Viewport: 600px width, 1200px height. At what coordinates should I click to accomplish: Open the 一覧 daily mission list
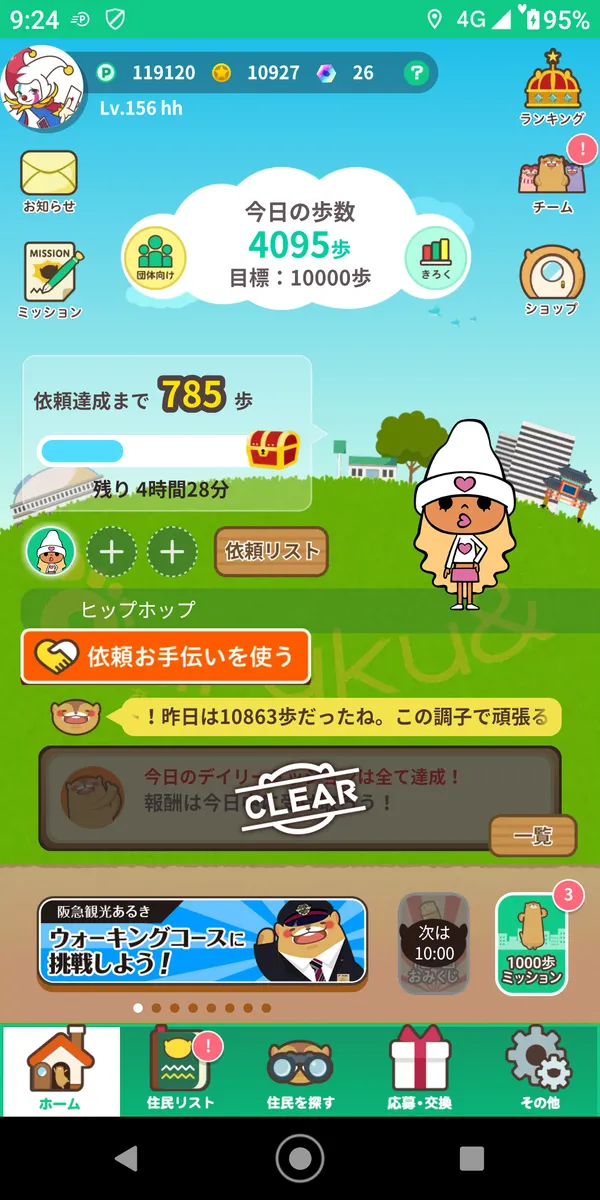(x=533, y=836)
